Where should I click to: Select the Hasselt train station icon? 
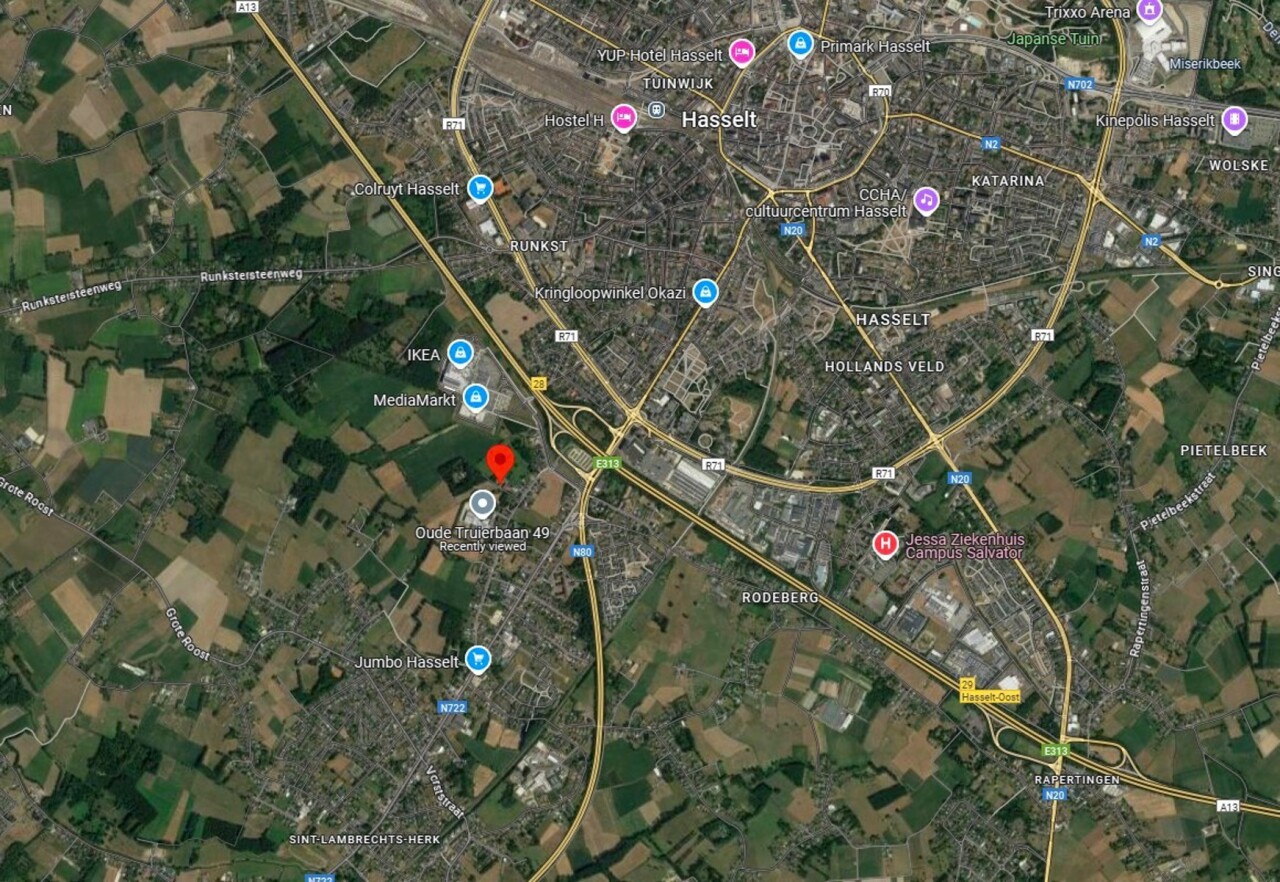tap(656, 110)
